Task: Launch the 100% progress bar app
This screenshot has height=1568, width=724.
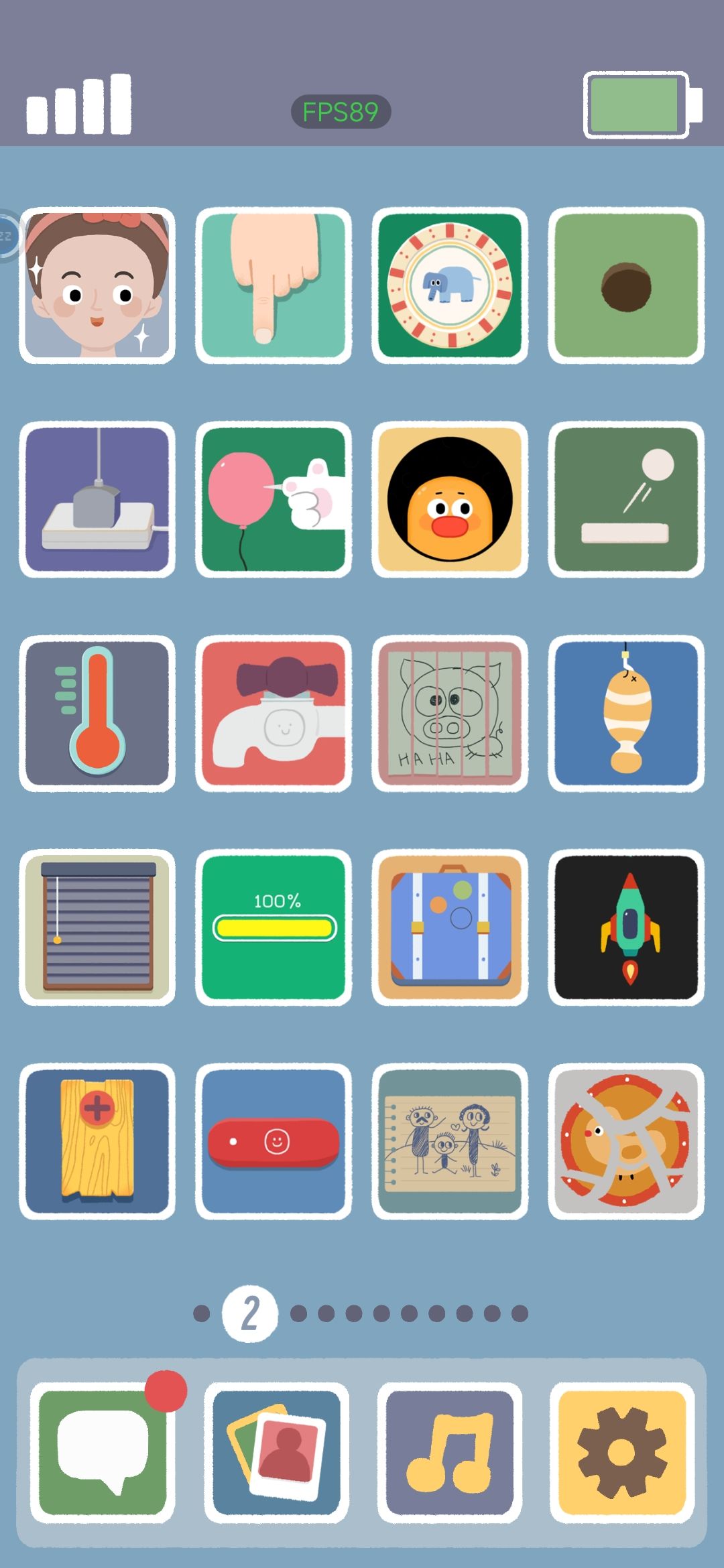Action: (274, 927)
